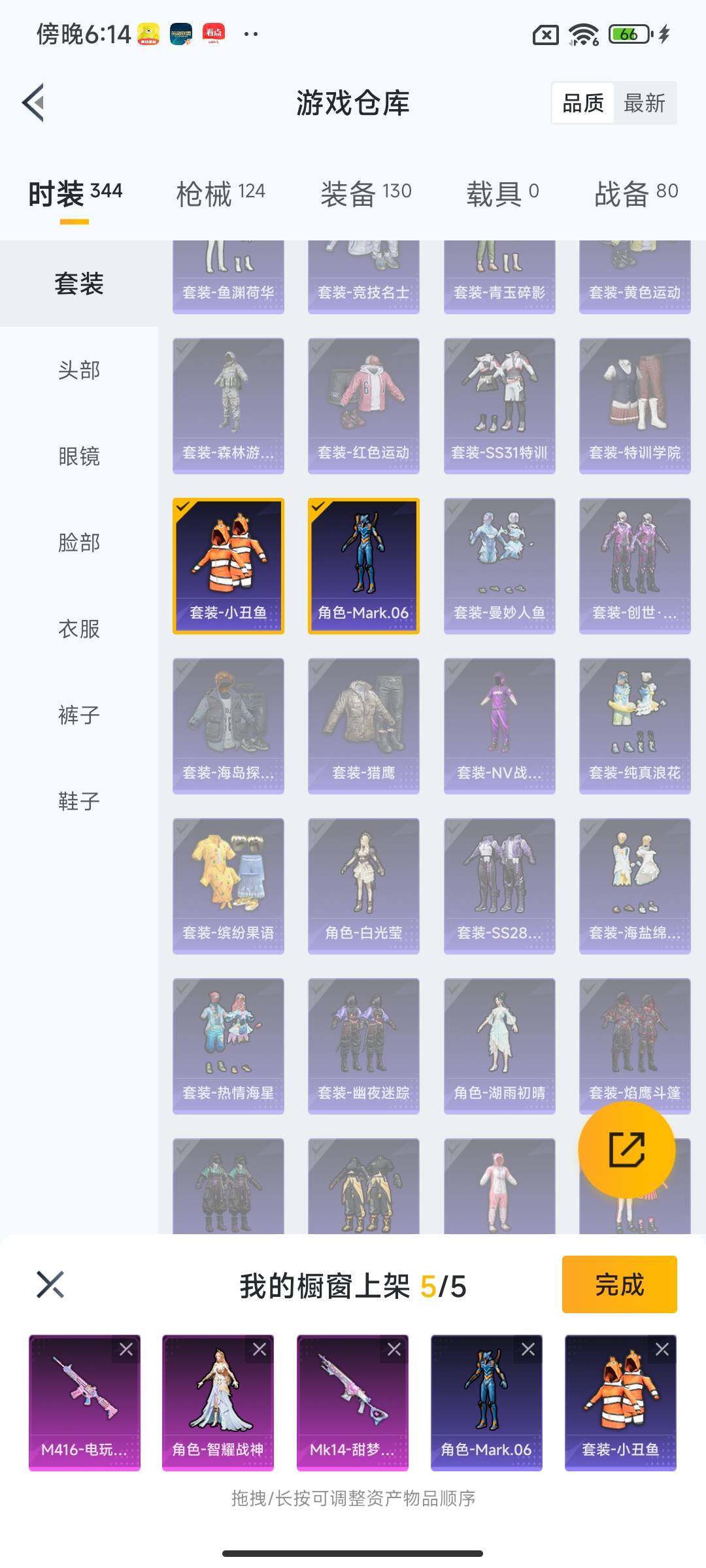Open the 鞋子 category
Viewport: 706px width, 1568px height.
click(x=79, y=801)
